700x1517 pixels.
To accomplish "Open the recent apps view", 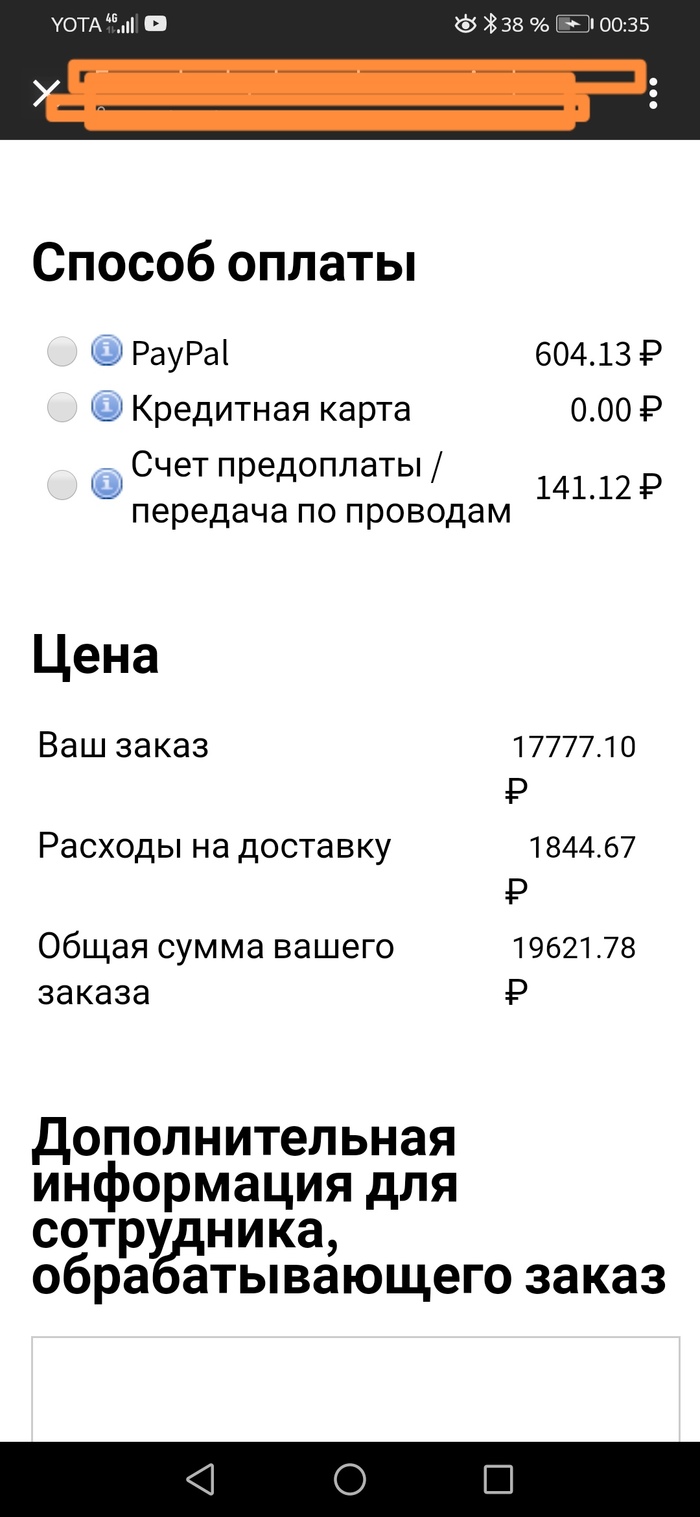I will (497, 1479).
